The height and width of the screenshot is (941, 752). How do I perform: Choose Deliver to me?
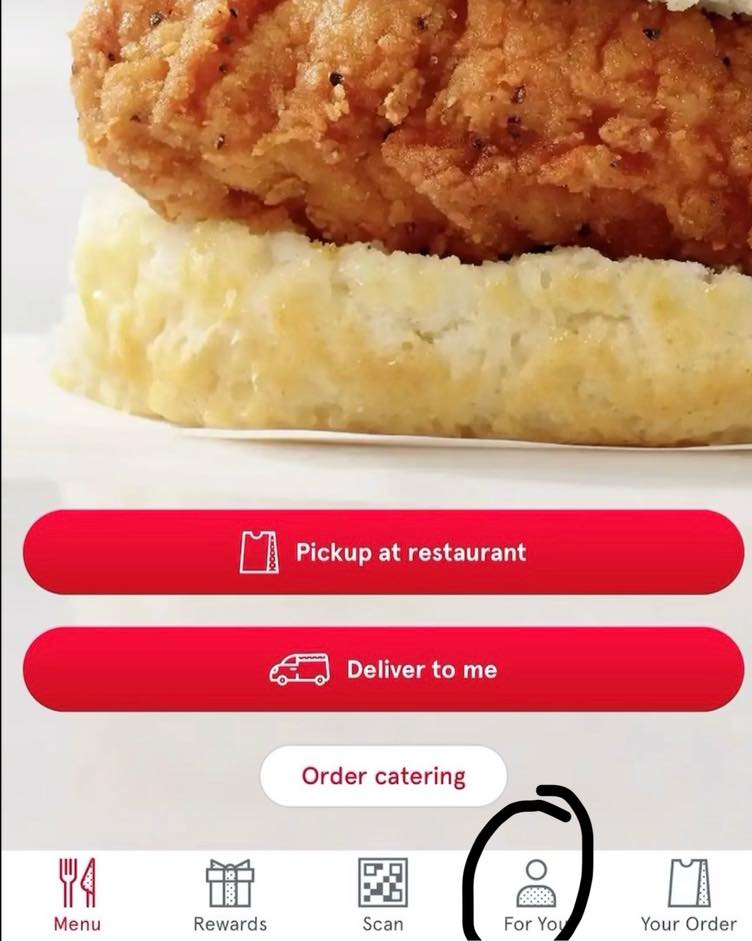click(383, 669)
